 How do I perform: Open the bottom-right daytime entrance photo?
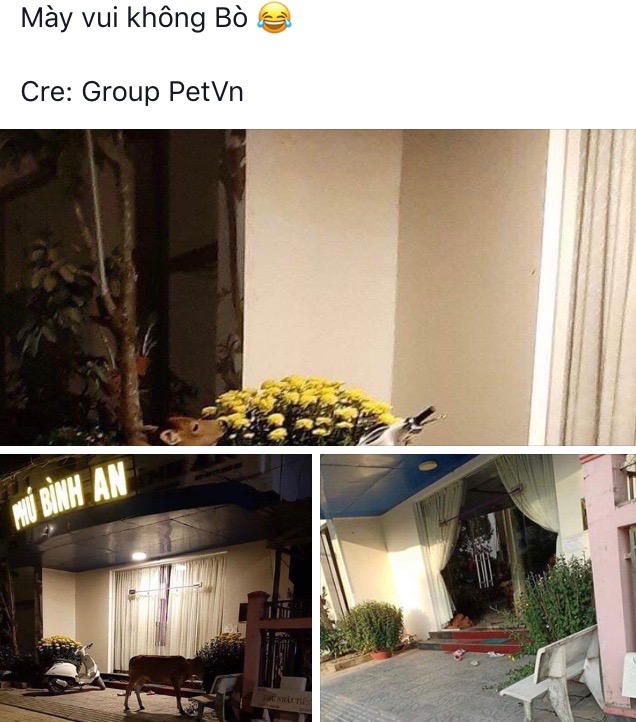pyautogui.click(x=478, y=588)
